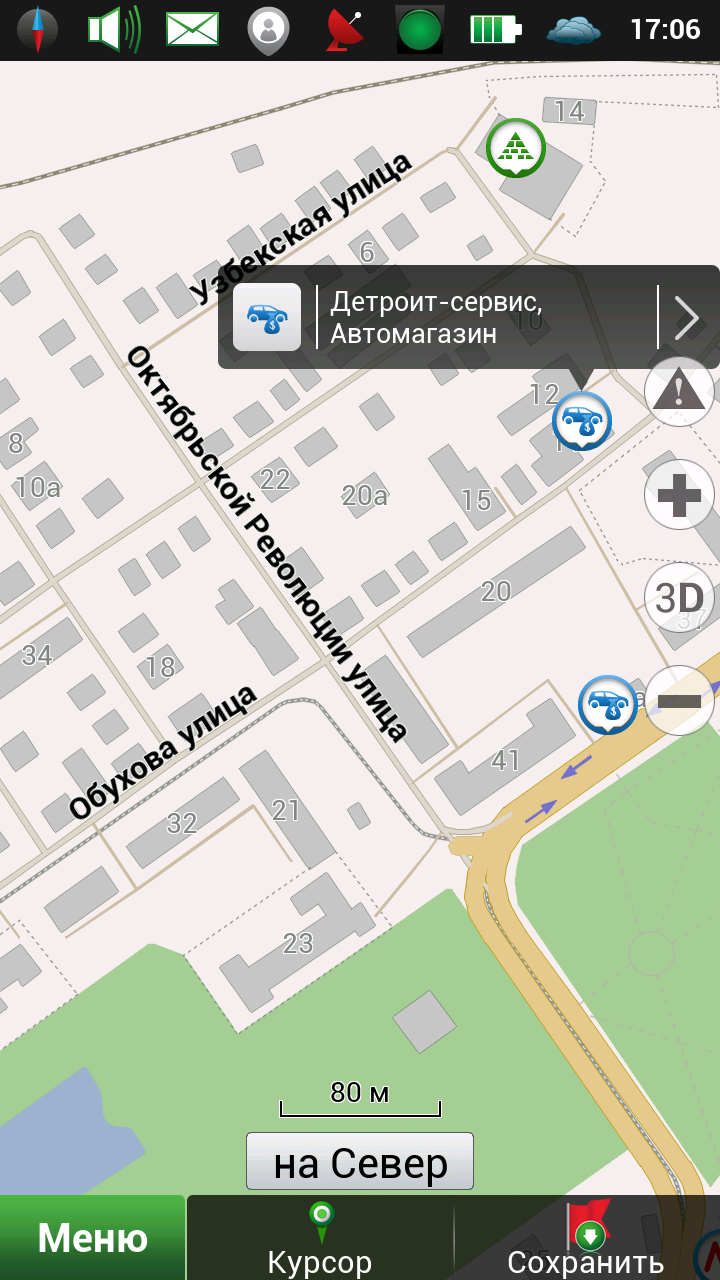Screen dimensions: 720x1280
Task: Zoom in the map with plus button
Action: coord(679,495)
